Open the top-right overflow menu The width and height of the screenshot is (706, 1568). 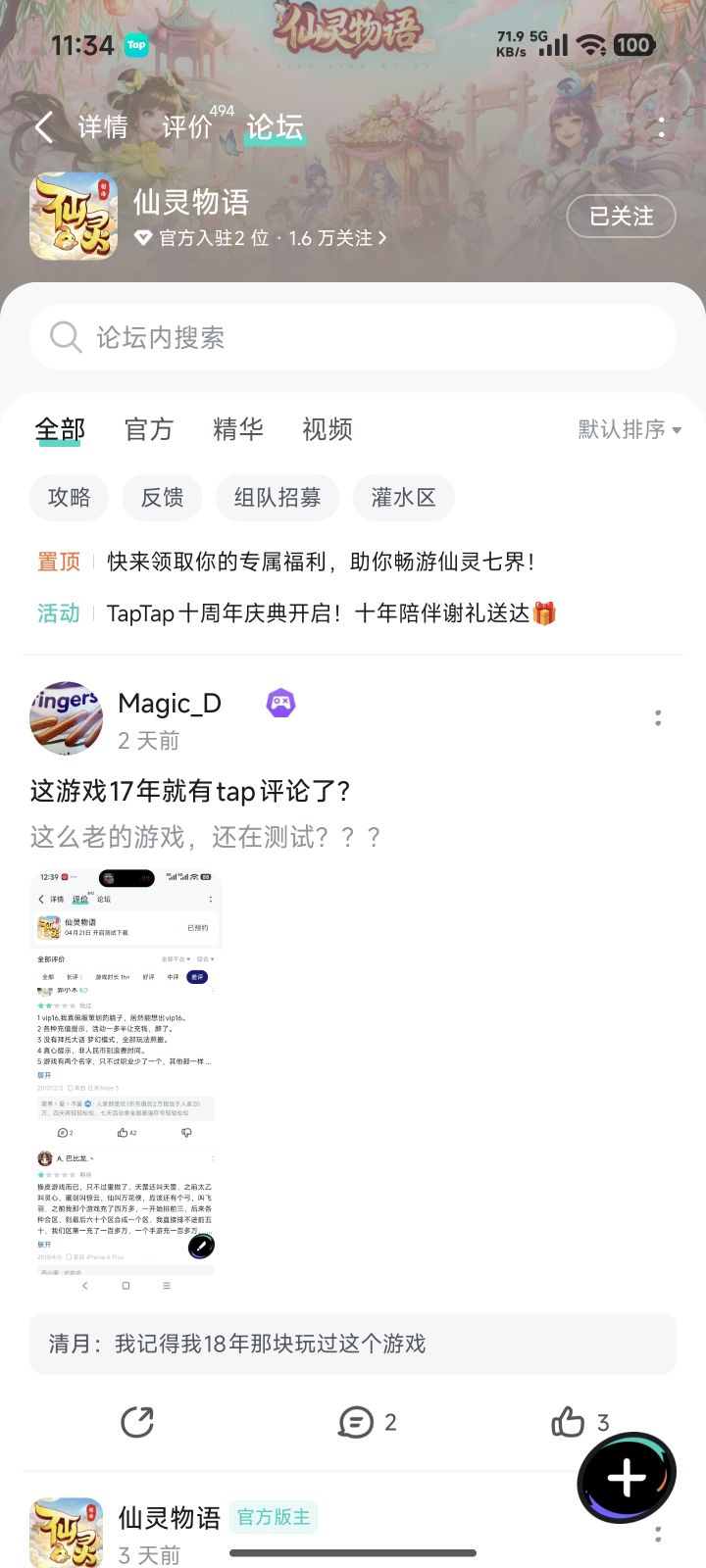pos(662,127)
